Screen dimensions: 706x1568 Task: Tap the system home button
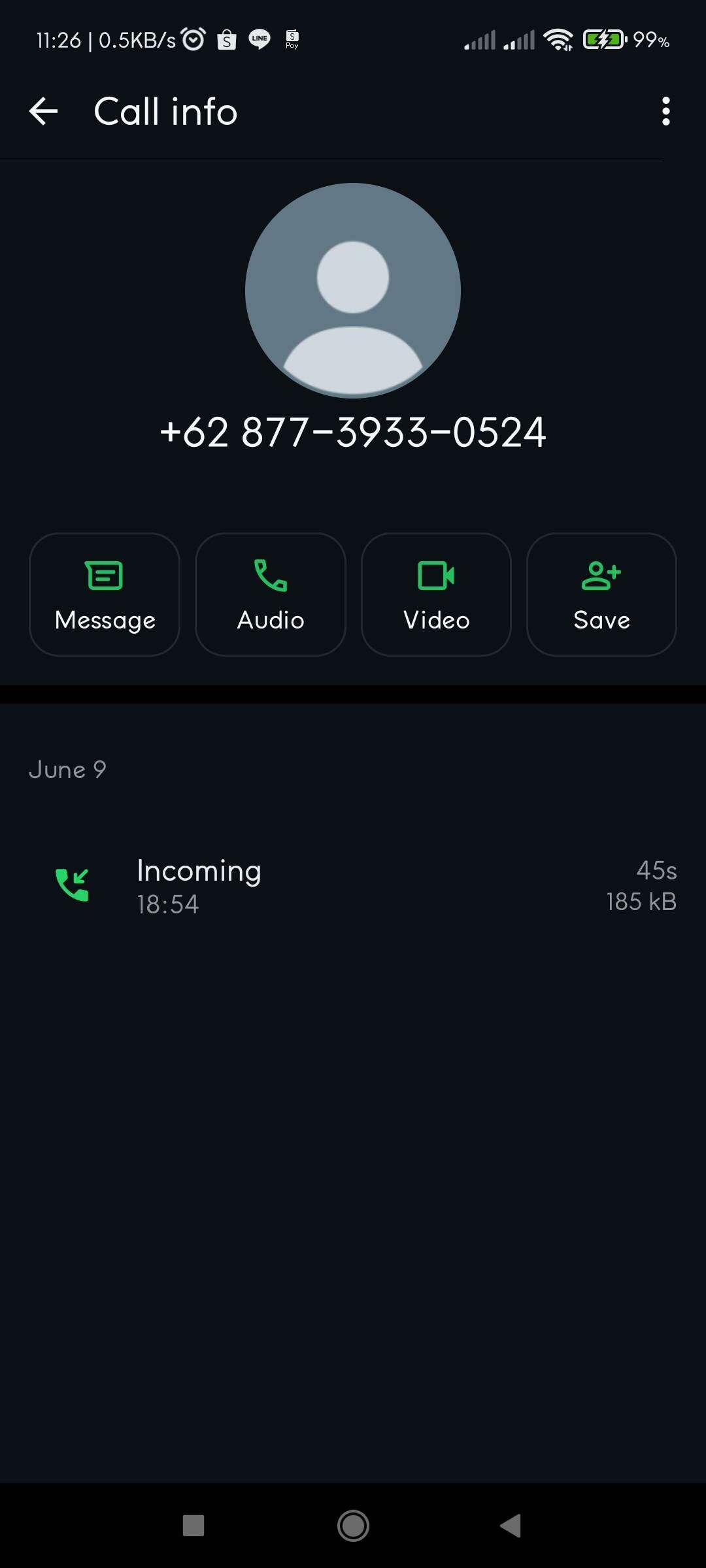tap(353, 1526)
